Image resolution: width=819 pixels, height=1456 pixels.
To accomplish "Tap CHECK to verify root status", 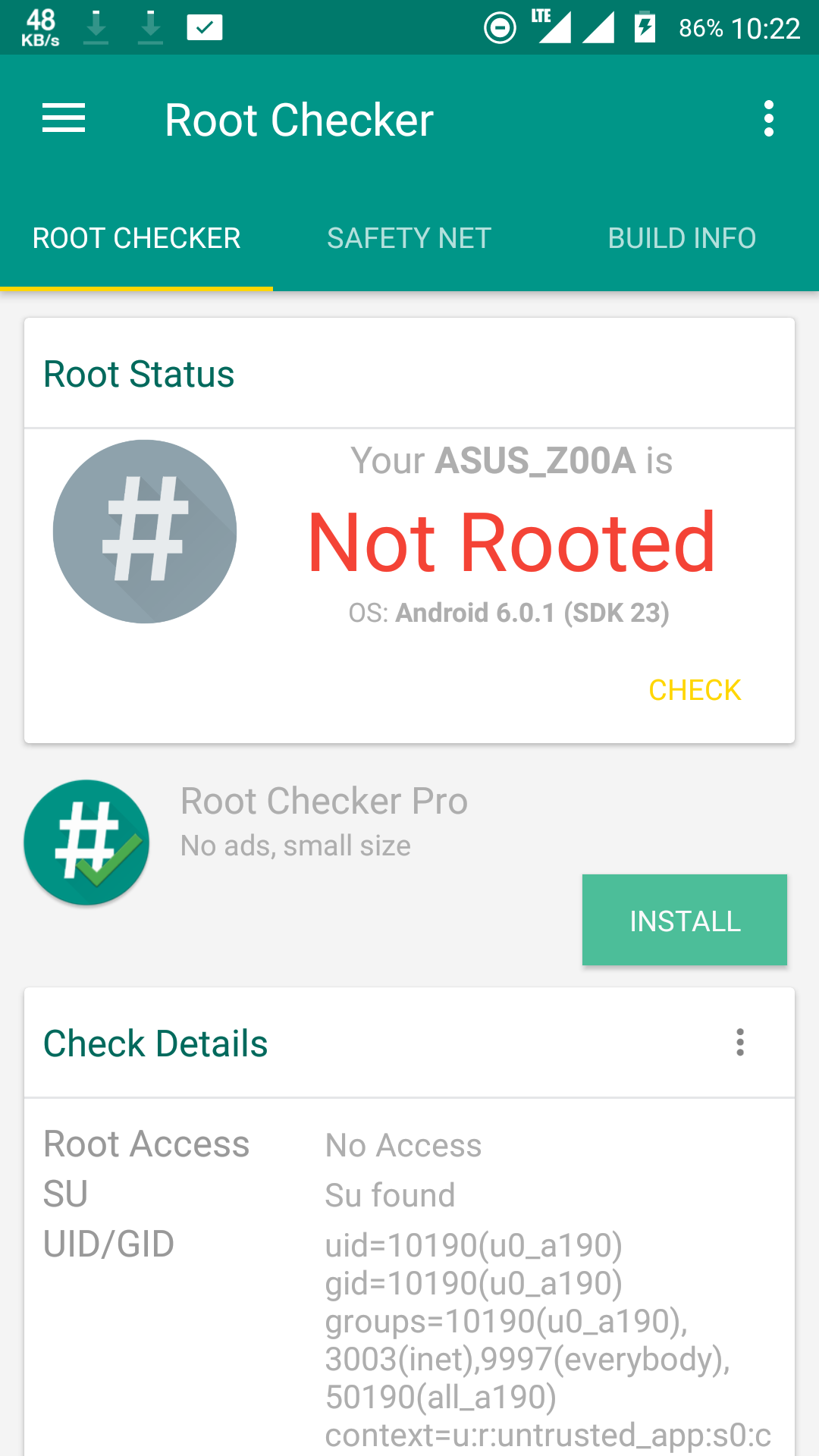I will (x=695, y=690).
